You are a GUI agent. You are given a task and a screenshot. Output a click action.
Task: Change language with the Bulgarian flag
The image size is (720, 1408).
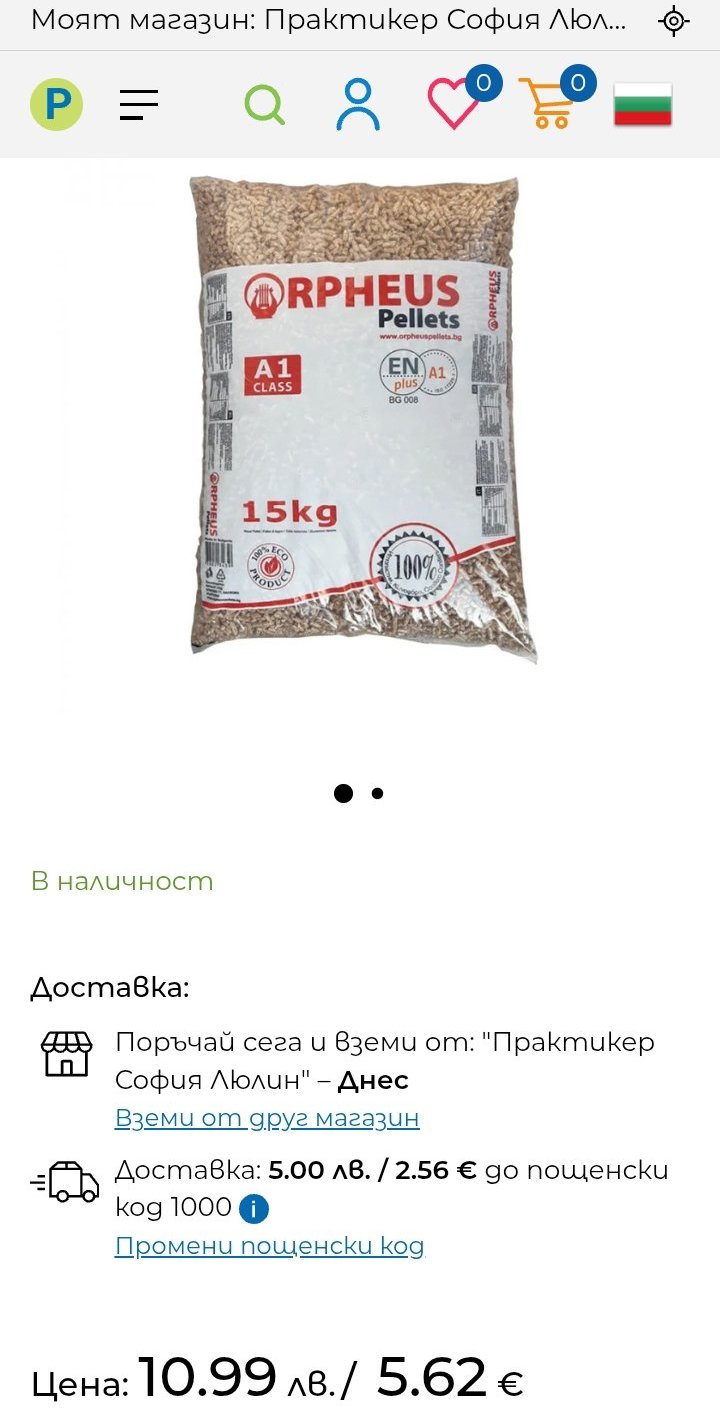click(643, 104)
